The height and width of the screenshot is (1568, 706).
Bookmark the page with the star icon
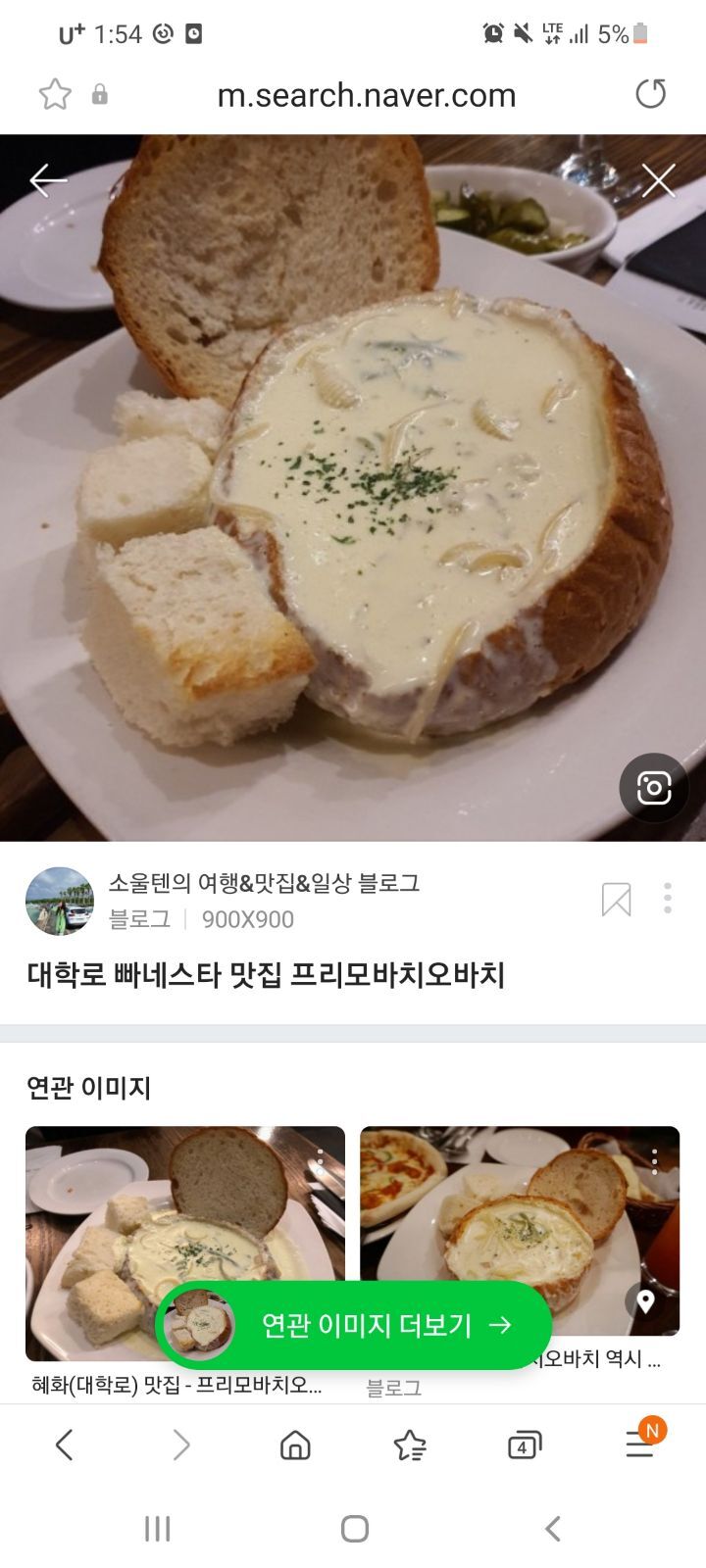(x=55, y=95)
